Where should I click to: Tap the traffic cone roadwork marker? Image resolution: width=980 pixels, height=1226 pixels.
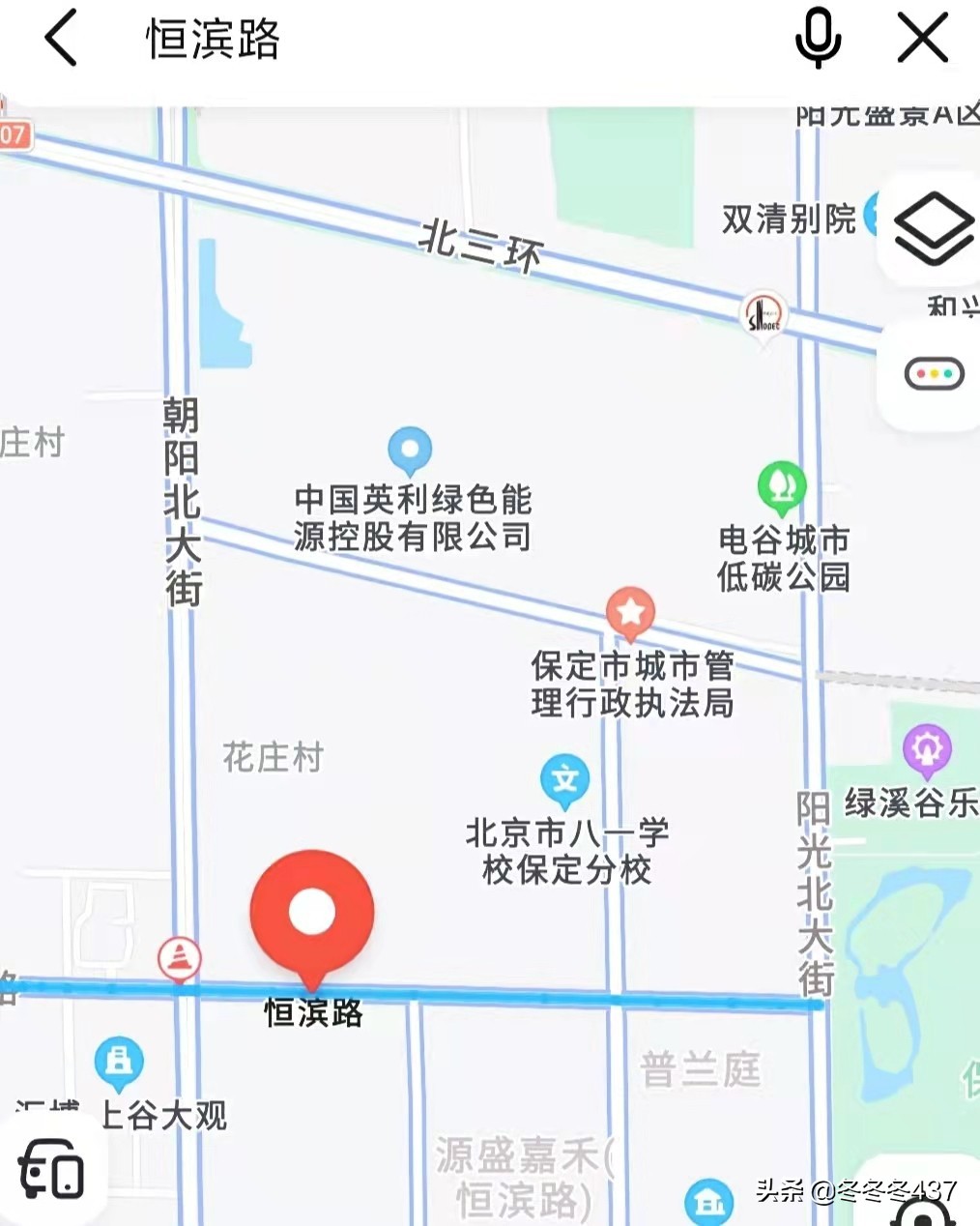coord(177,956)
